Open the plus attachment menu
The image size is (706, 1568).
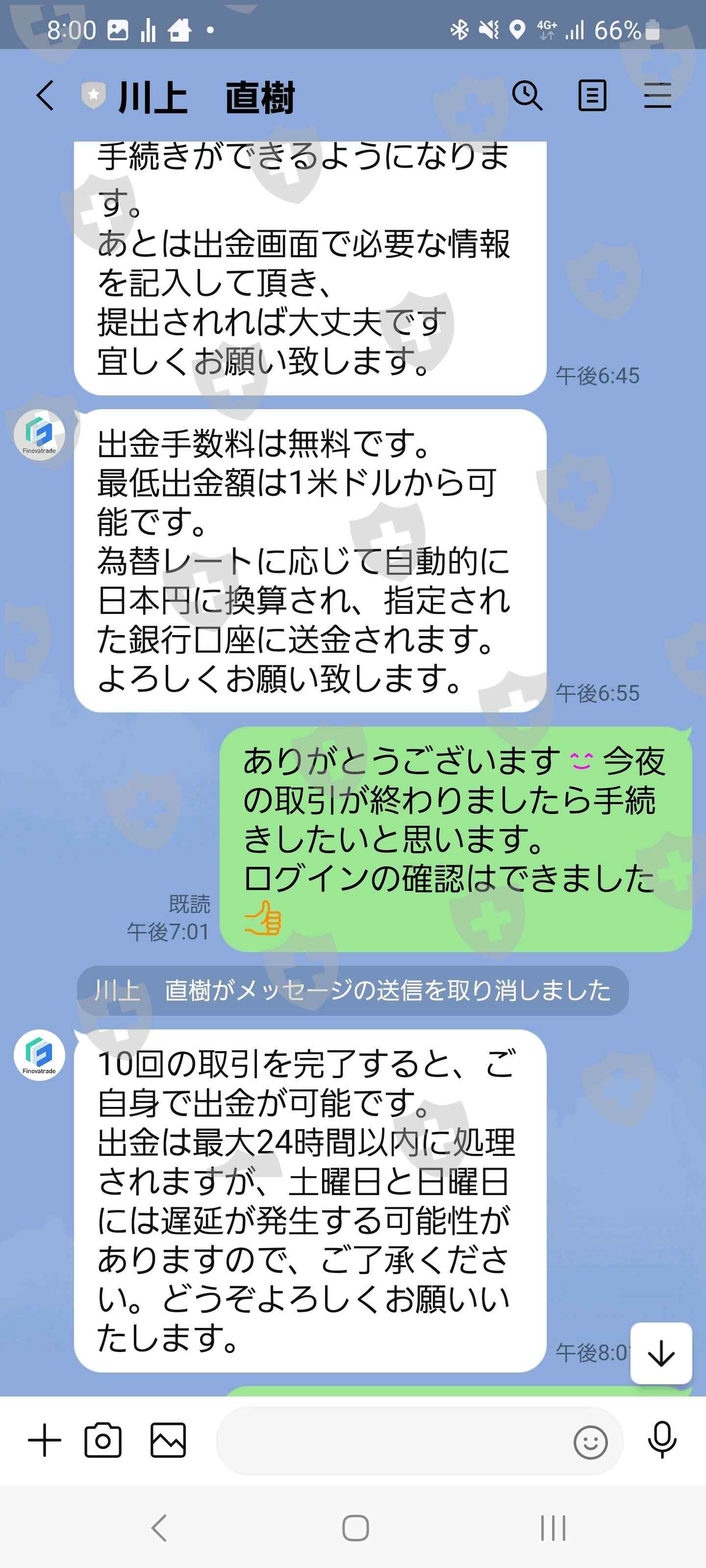tap(45, 1441)
